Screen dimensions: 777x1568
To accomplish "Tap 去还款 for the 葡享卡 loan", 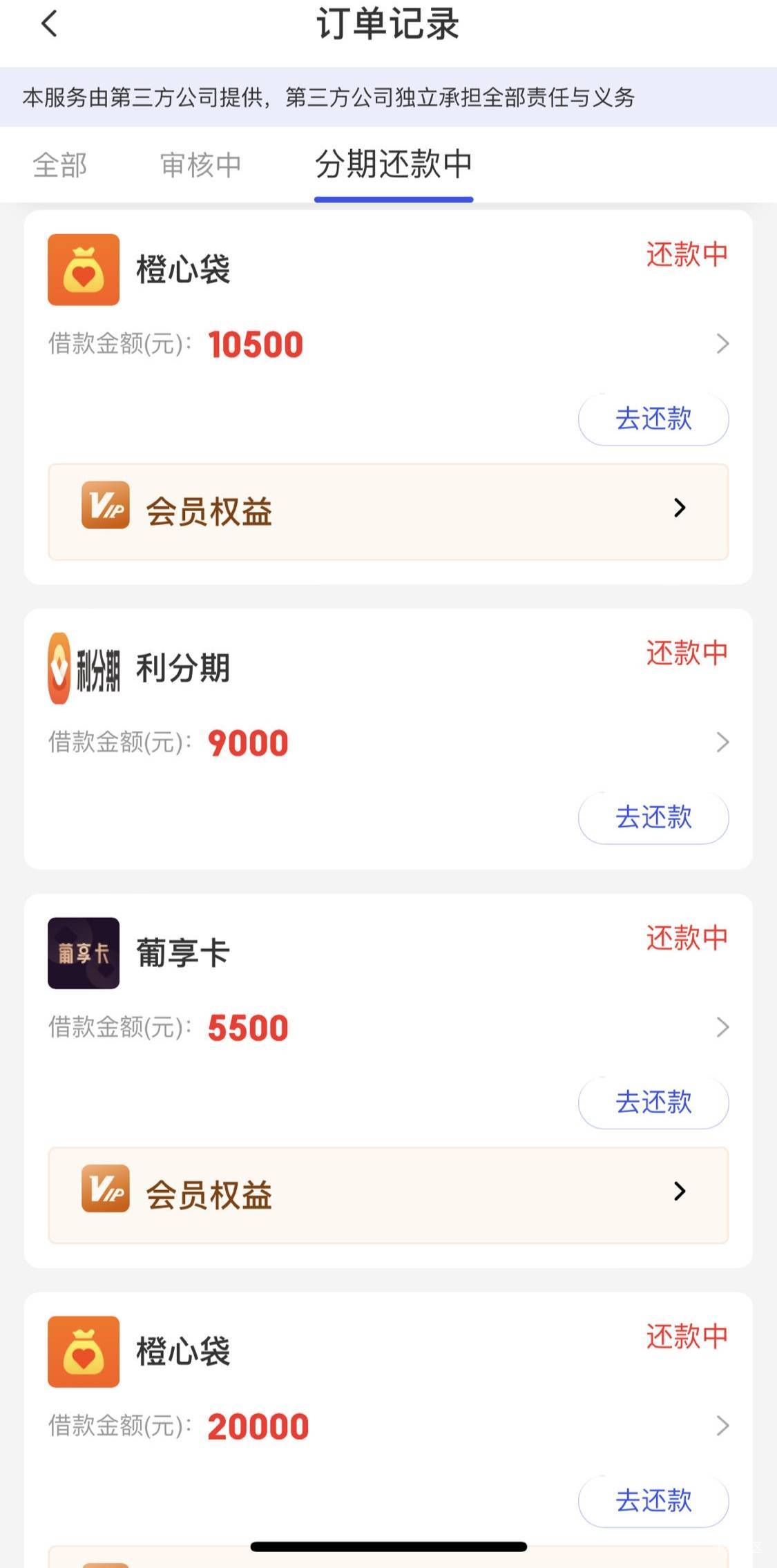I will [653, 1102].
